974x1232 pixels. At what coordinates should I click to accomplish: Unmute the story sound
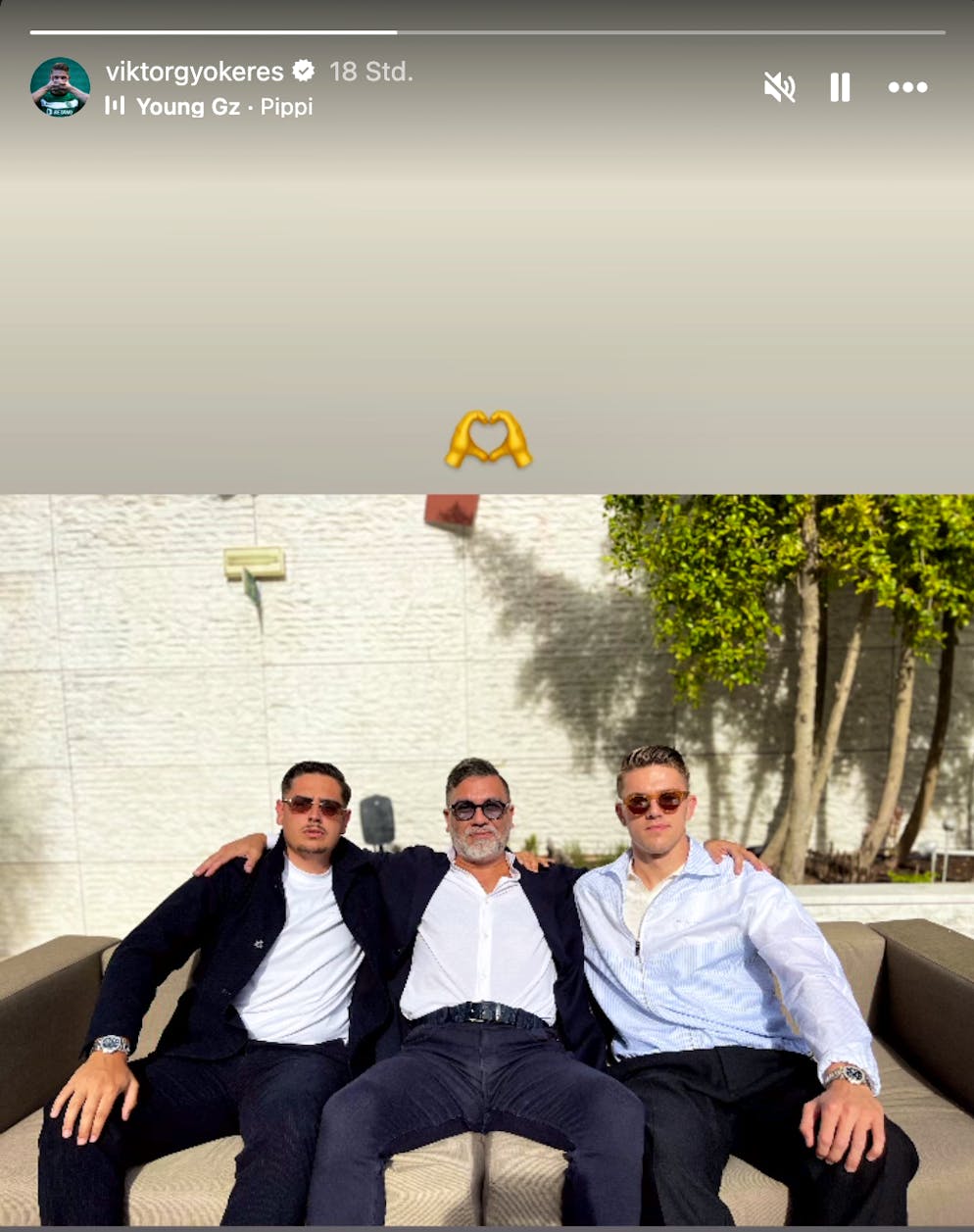coord(779,87)
